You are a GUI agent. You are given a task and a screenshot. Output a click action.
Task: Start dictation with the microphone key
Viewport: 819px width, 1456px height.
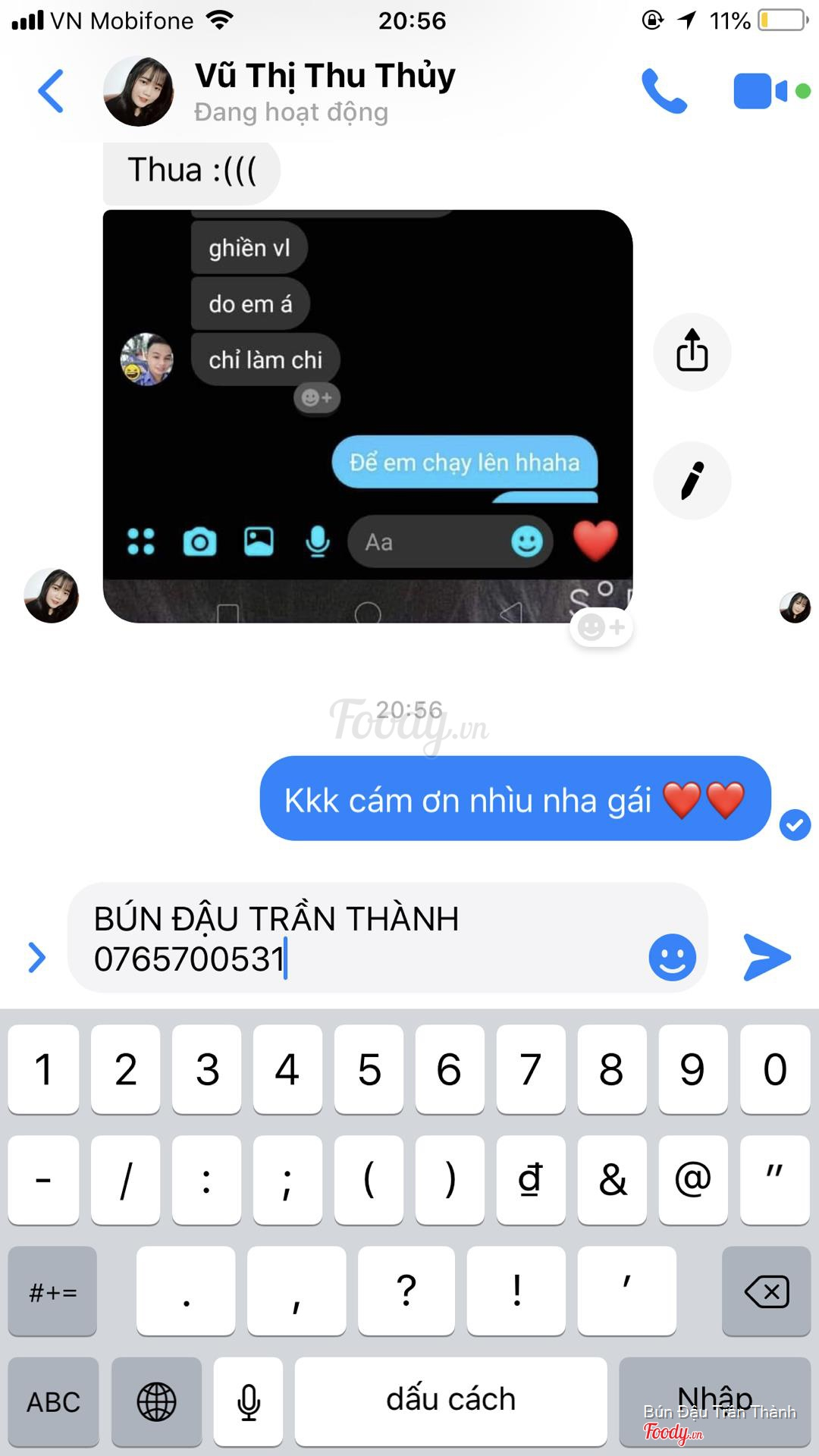click(x=249, y=1402)
